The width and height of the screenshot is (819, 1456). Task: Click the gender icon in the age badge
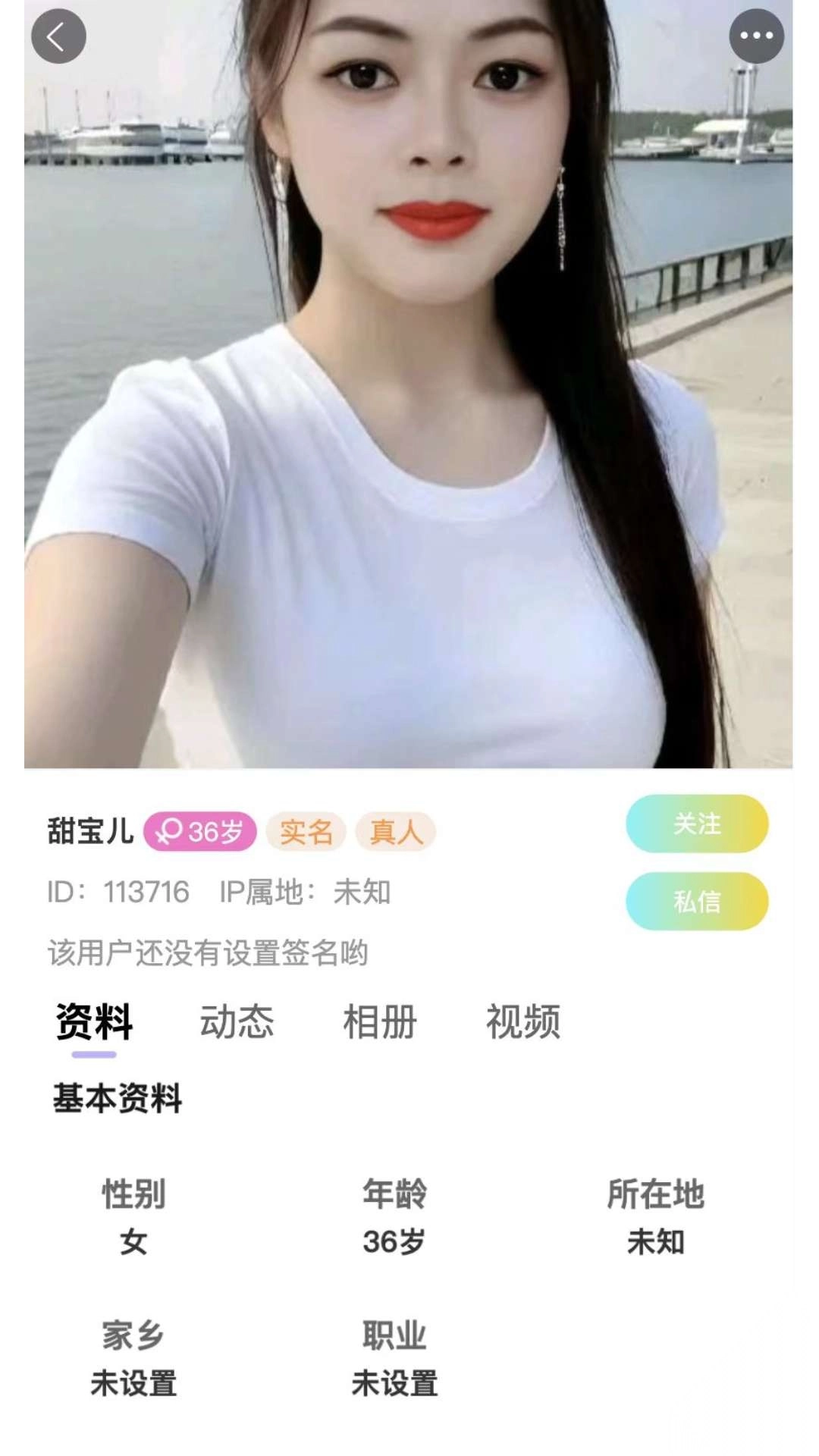tap(169, 831)
